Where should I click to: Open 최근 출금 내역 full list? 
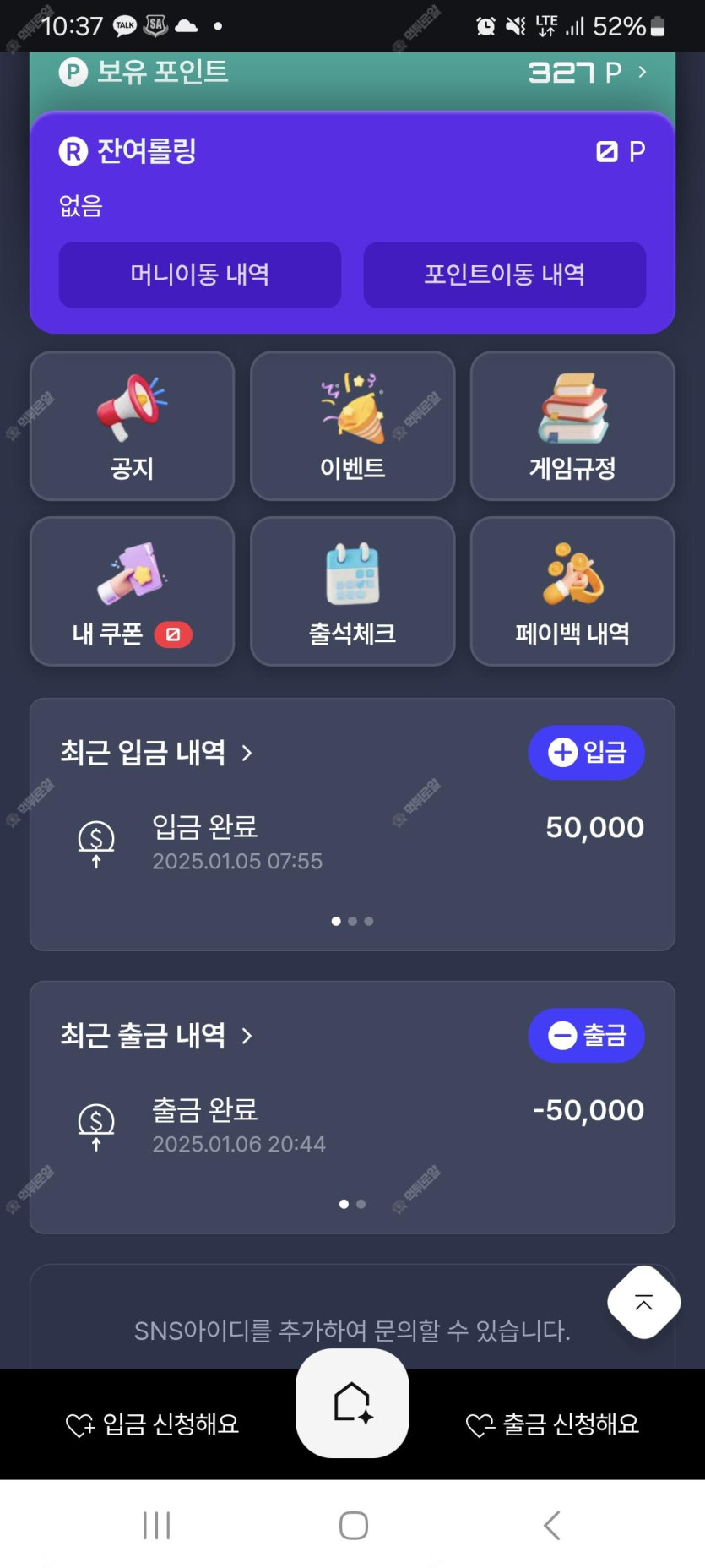click(157, 1035)
